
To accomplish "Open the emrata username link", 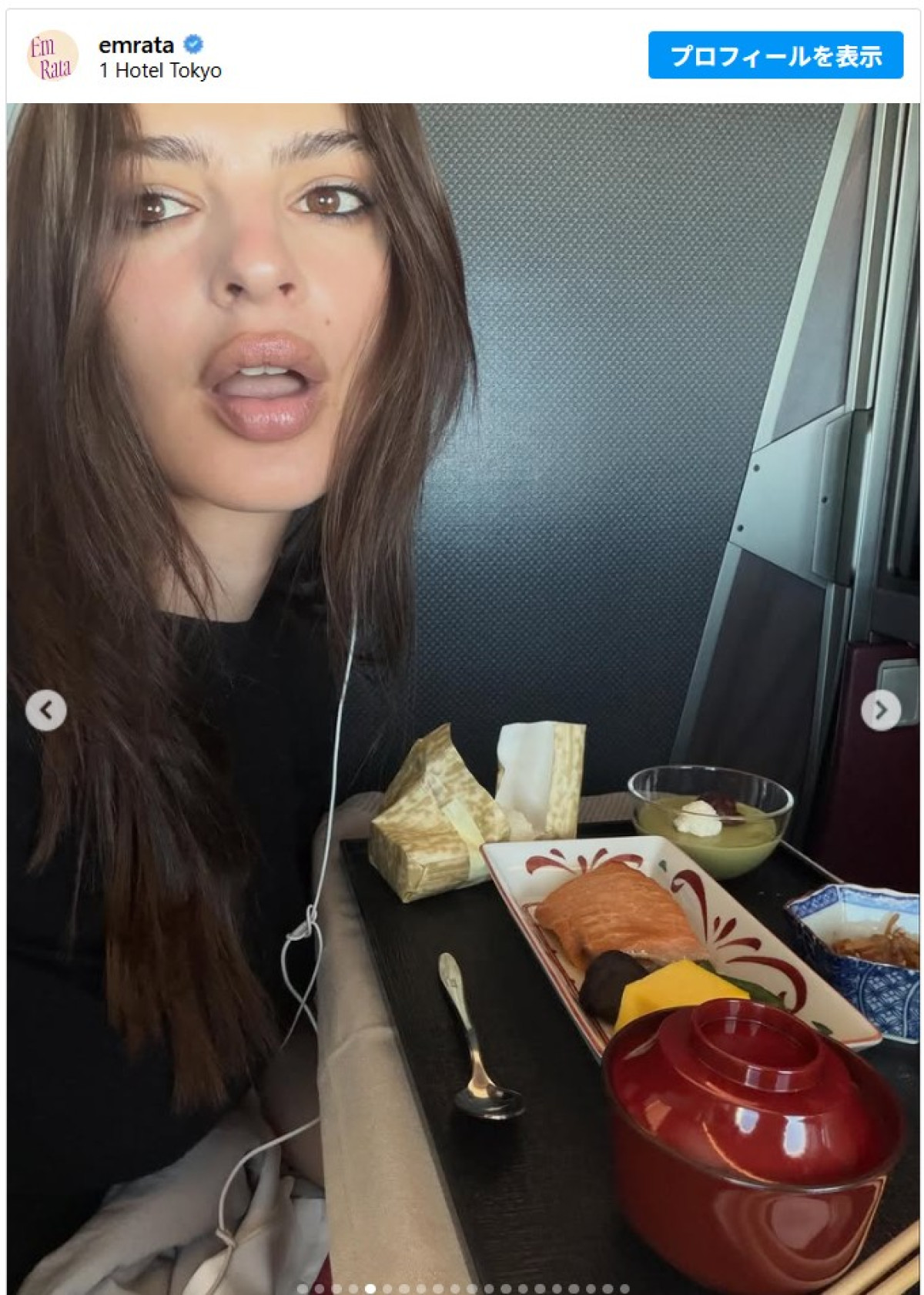I will (x=136, y=45).
